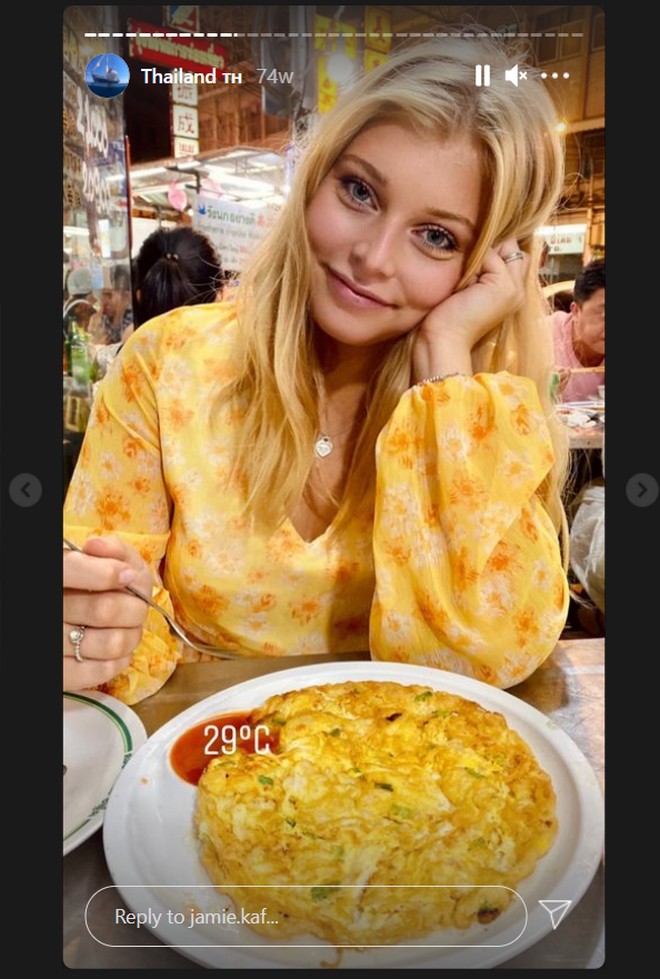The height and width of the screenshot is (979, 660).
Task: Open the reply message field
Action: (x=305, y=916)
